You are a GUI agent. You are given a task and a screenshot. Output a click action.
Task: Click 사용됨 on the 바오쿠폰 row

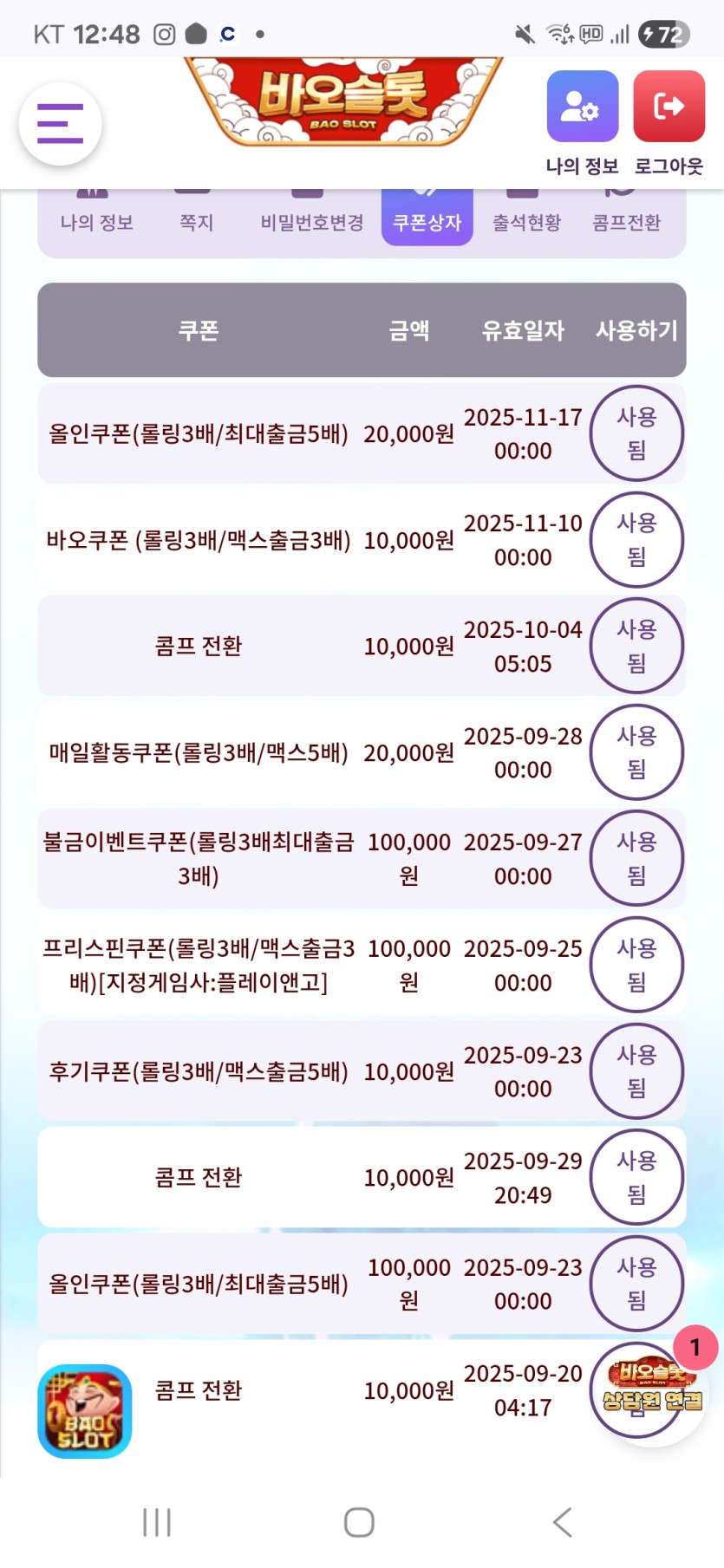tap(636, 539)
